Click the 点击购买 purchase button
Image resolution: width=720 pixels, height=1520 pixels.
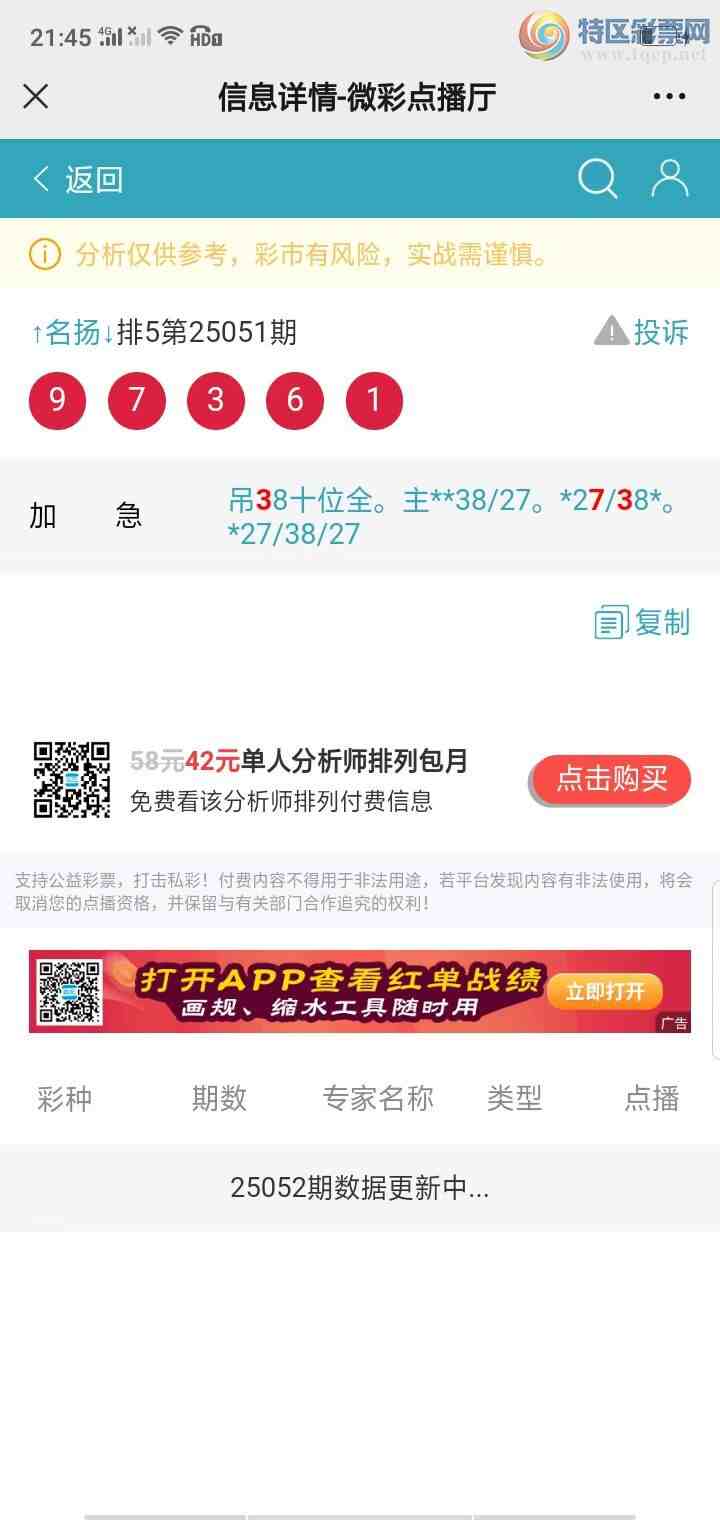[610, 780]
